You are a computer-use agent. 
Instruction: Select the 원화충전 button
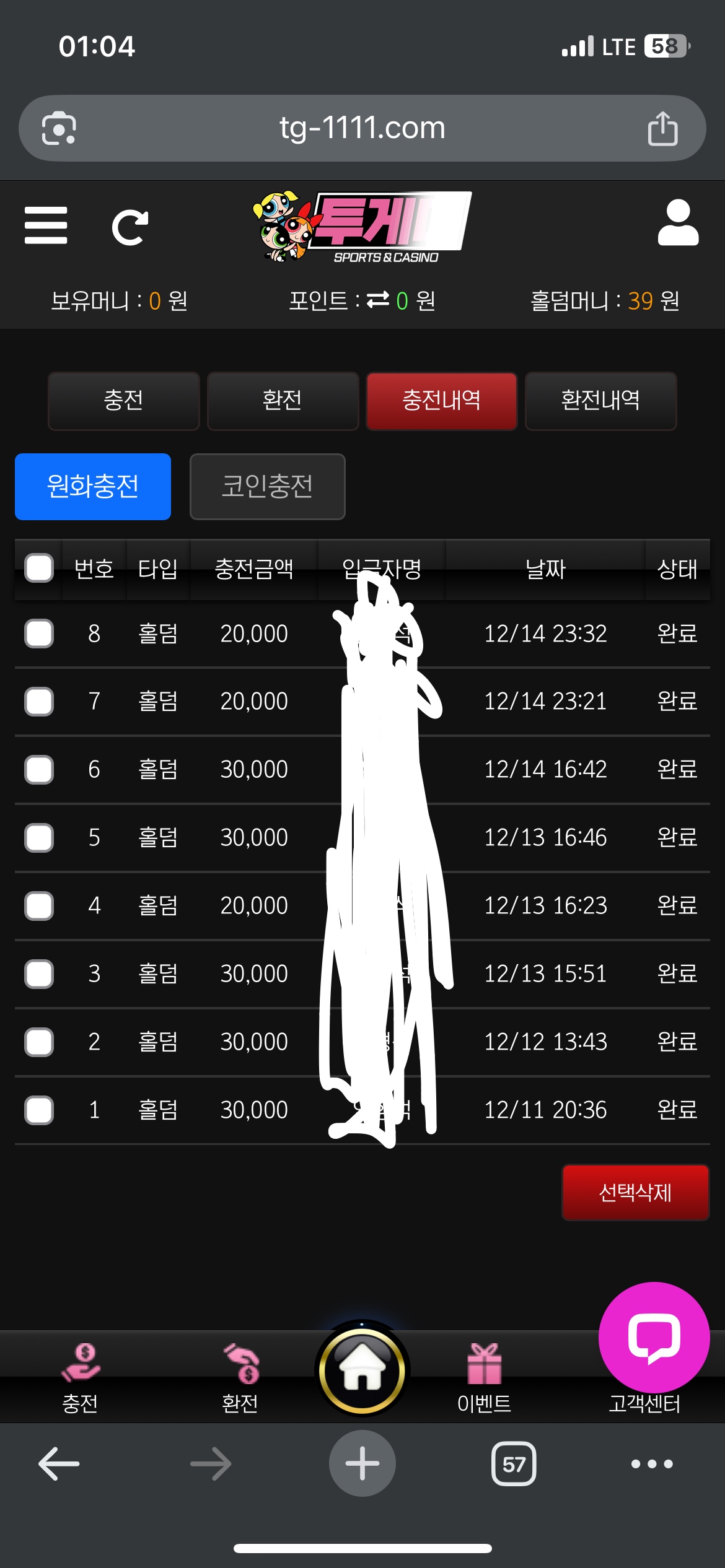pyautogui.click(x=93, y=486)
